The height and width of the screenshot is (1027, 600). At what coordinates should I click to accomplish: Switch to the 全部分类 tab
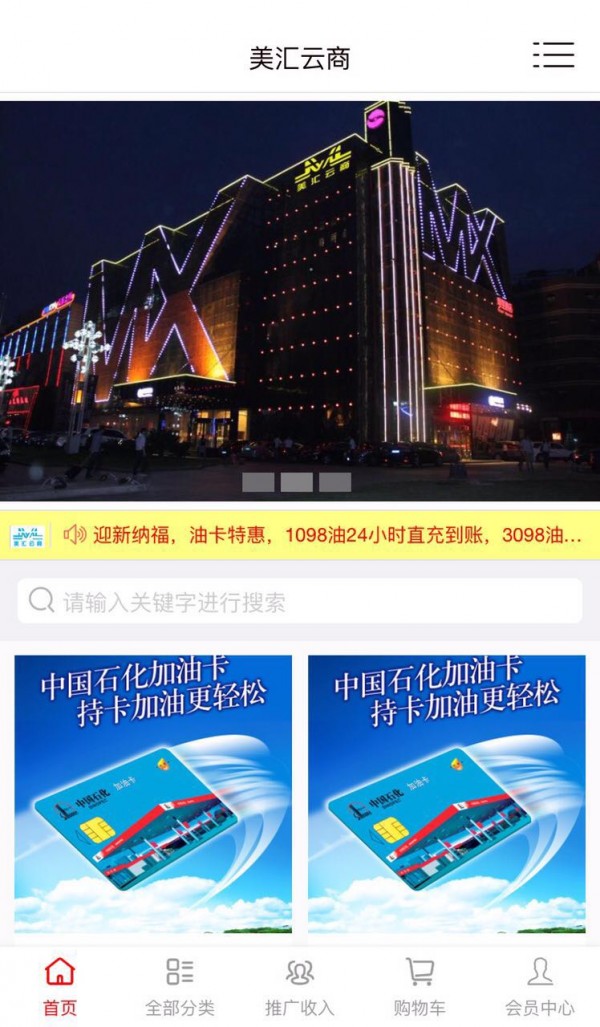(180, 985)
